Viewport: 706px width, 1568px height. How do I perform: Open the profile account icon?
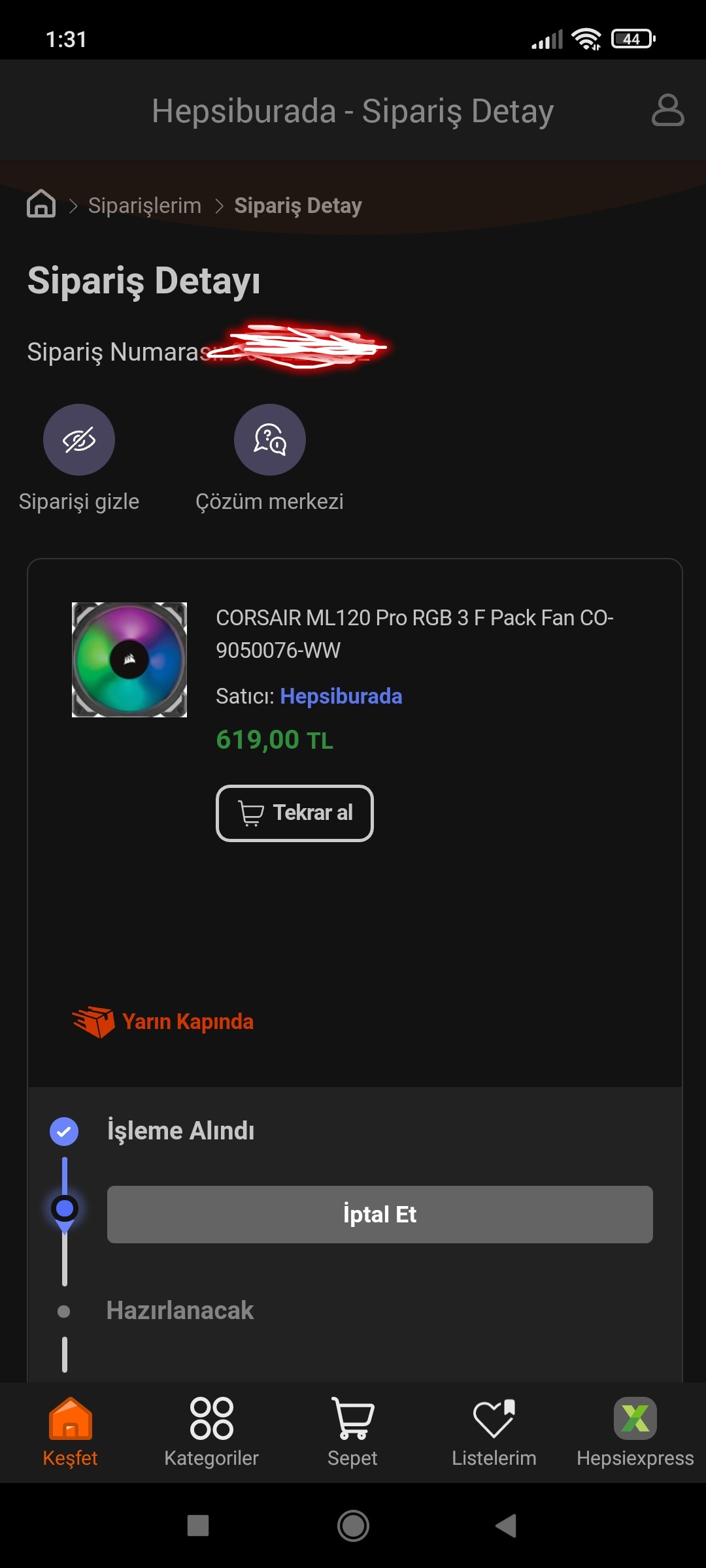667,110
